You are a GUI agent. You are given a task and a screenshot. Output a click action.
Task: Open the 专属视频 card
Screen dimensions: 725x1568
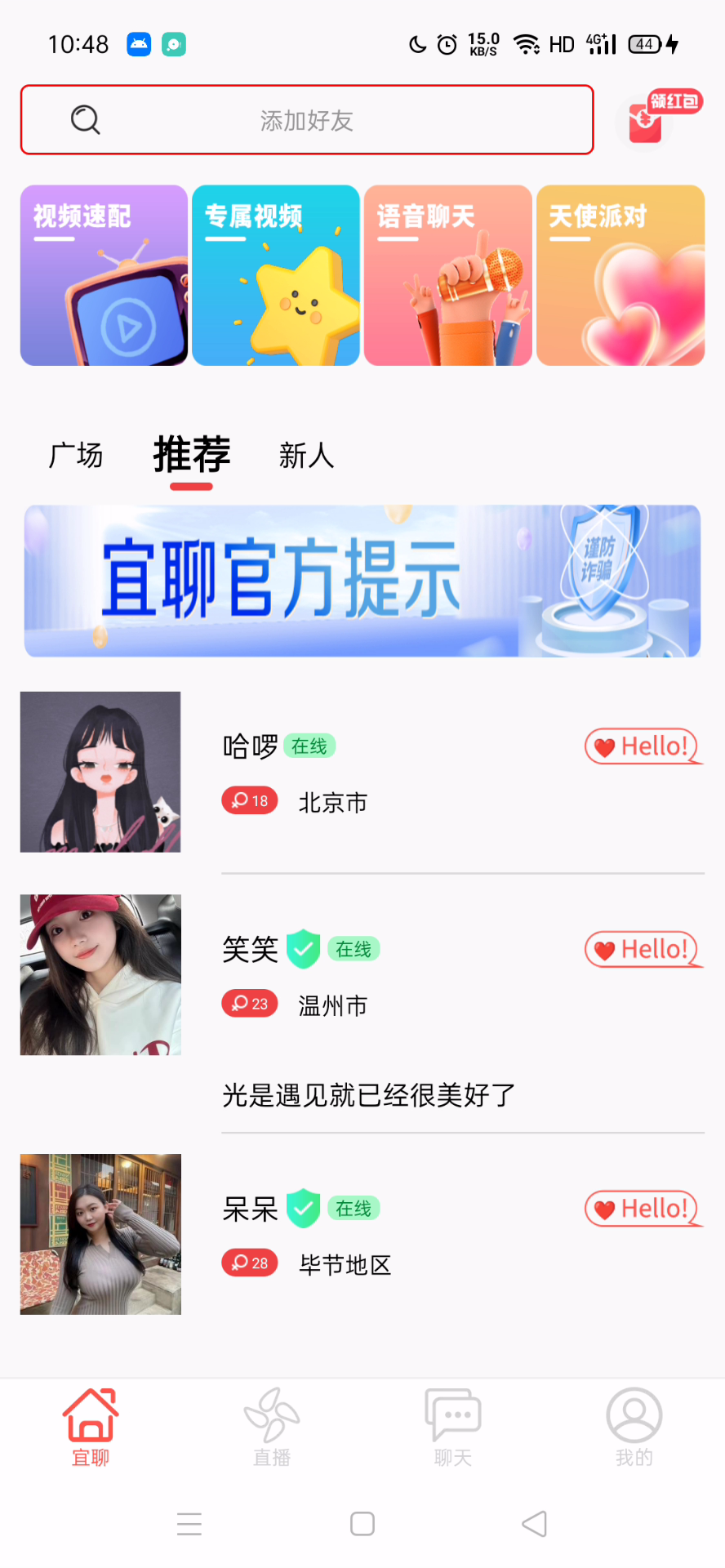pyautogui.click(x=276, y=275)
